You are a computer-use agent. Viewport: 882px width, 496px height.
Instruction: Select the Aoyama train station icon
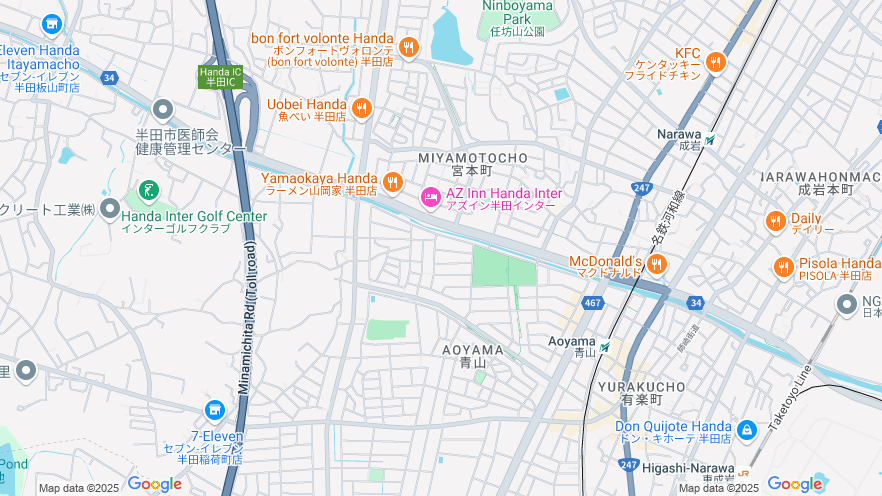[604, 347]
